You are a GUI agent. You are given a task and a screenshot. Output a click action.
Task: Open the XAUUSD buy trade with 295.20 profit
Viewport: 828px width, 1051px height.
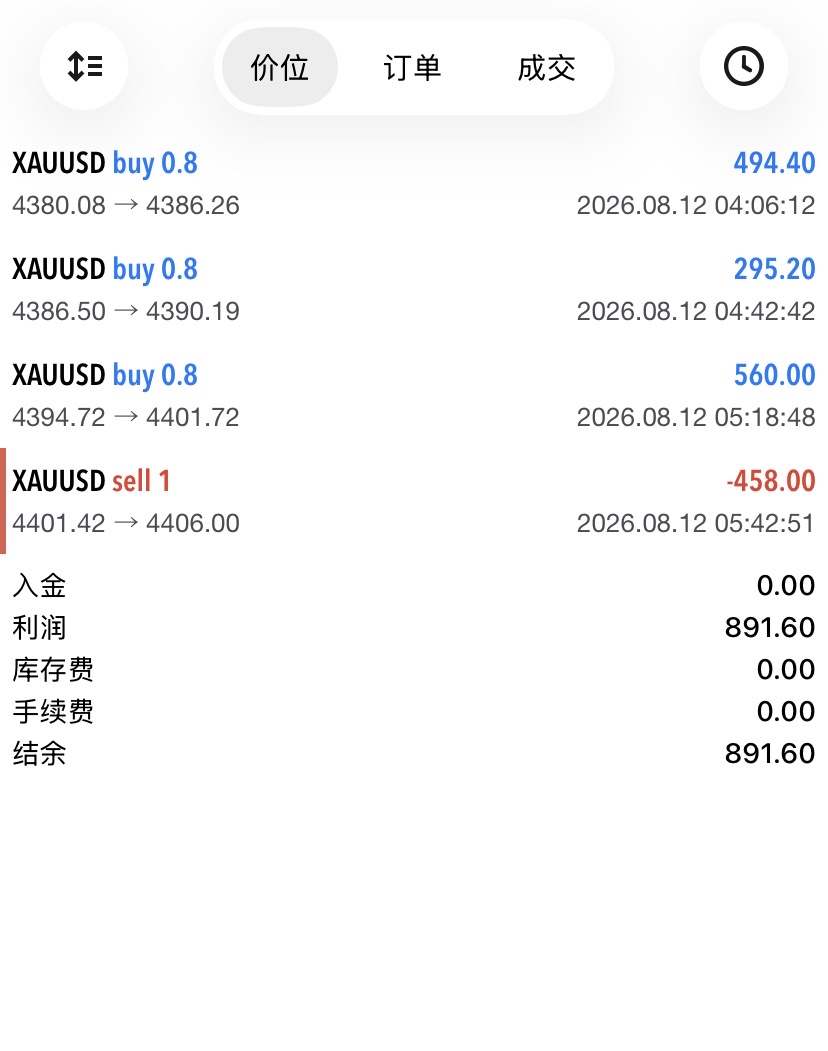(414, 289)
